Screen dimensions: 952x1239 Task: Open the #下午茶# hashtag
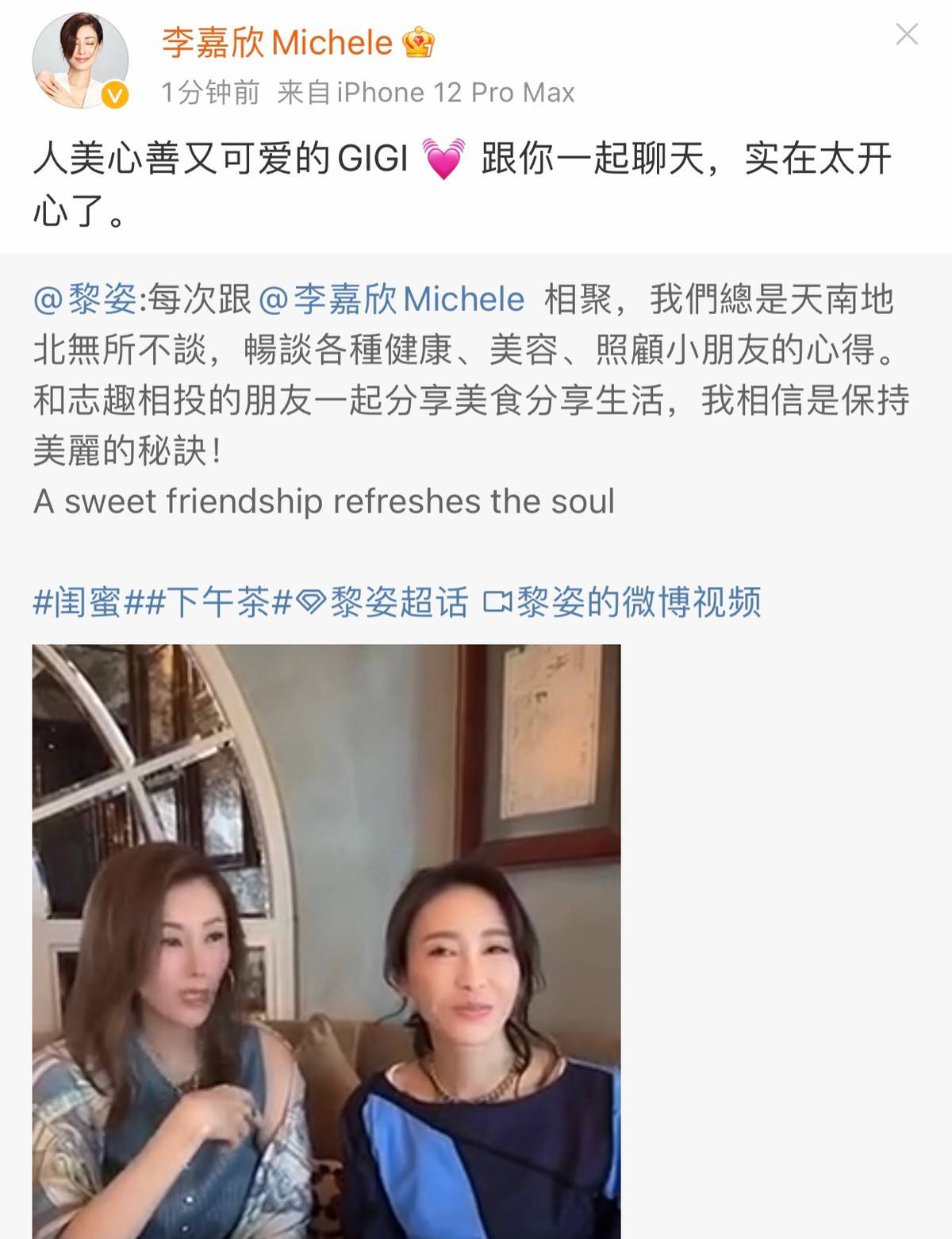pyautogui.click(x=219, y=603)
